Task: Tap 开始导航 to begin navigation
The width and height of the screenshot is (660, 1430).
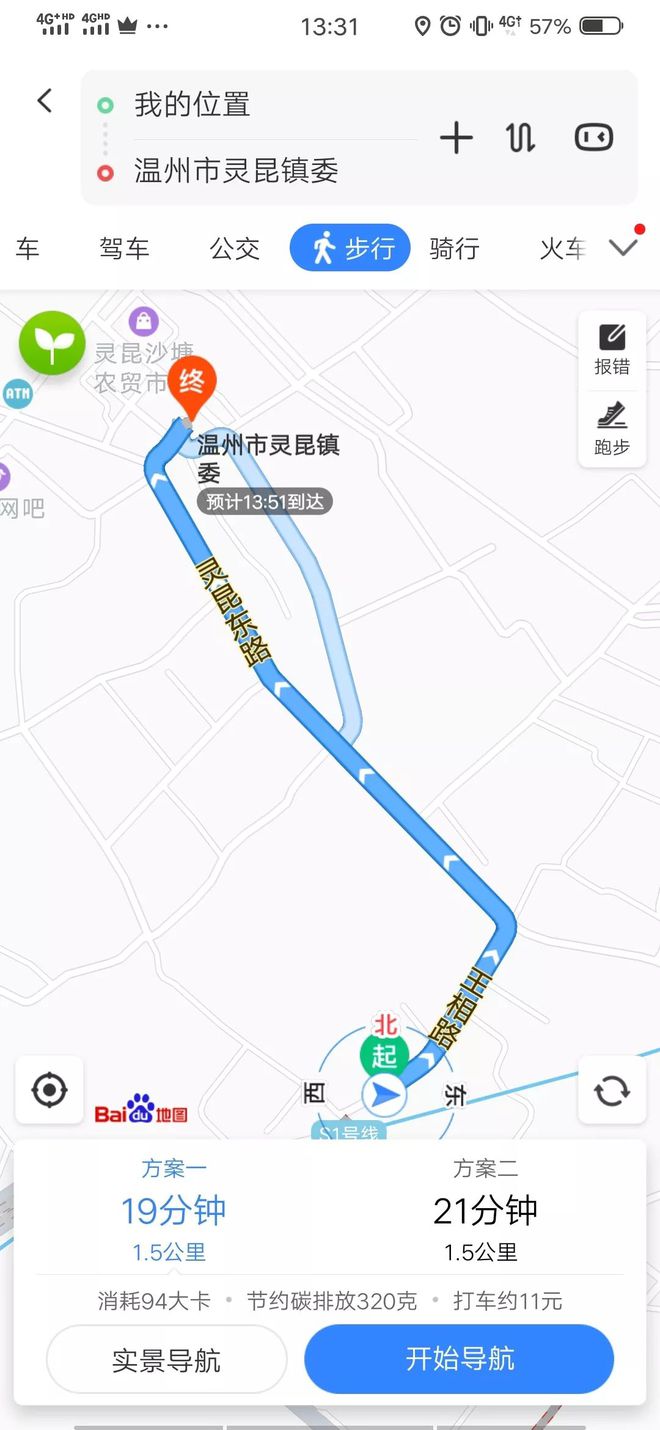Action: click(459, 1359)
